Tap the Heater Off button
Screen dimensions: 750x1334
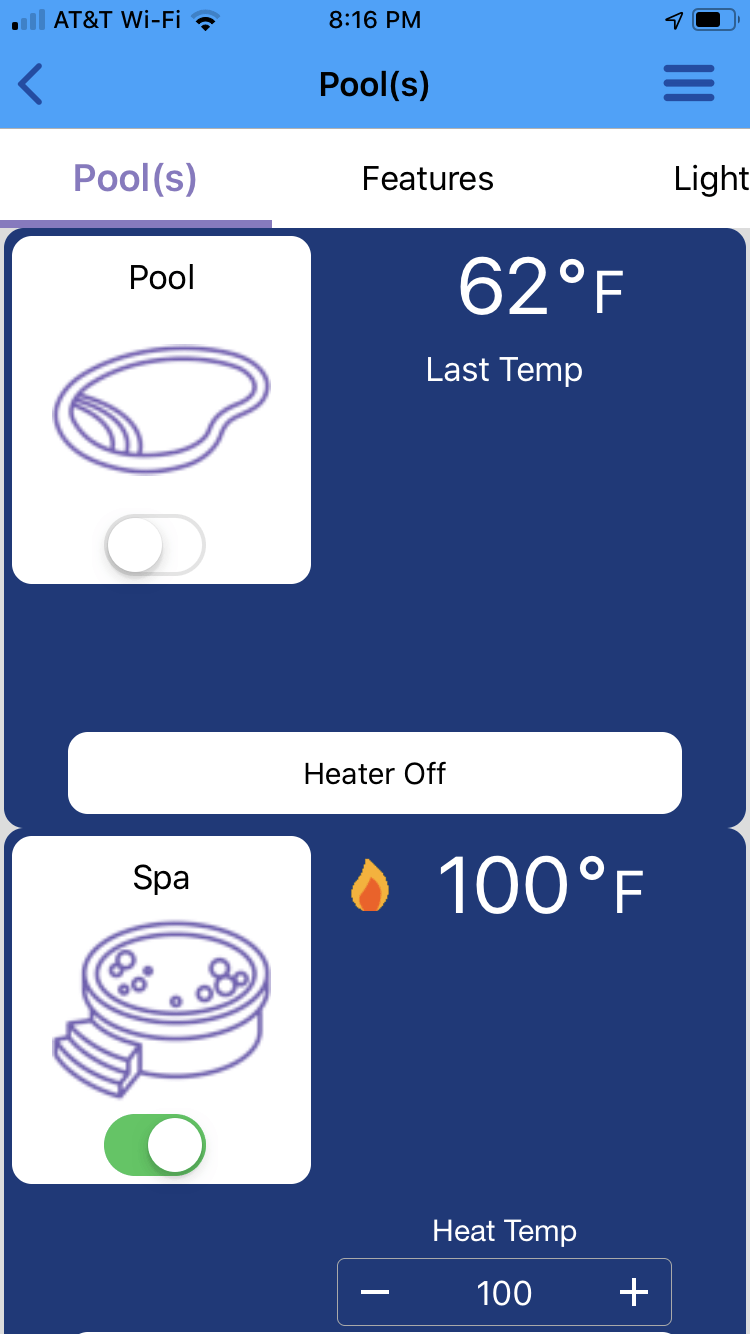coord(375,773)
